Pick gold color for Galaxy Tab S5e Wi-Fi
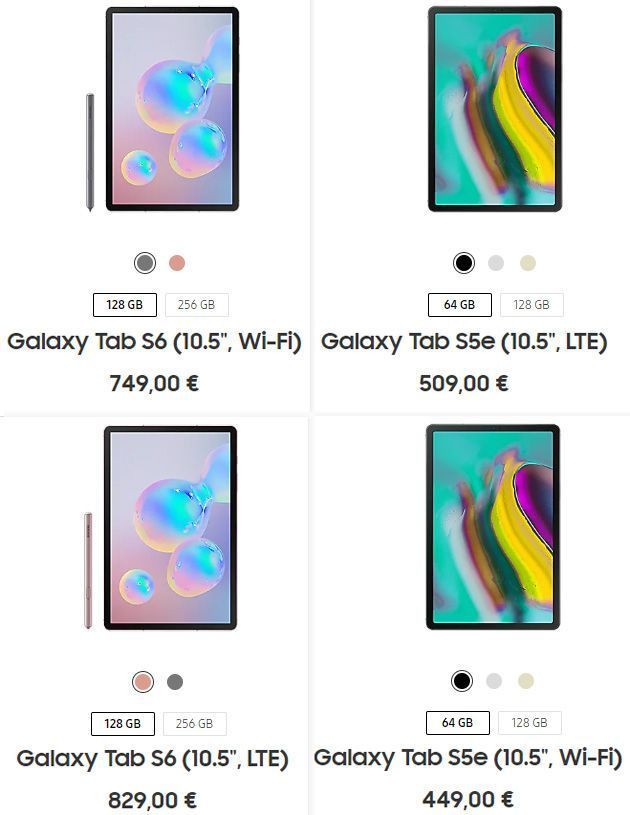The image size is (630, 815). pos(526,681)
